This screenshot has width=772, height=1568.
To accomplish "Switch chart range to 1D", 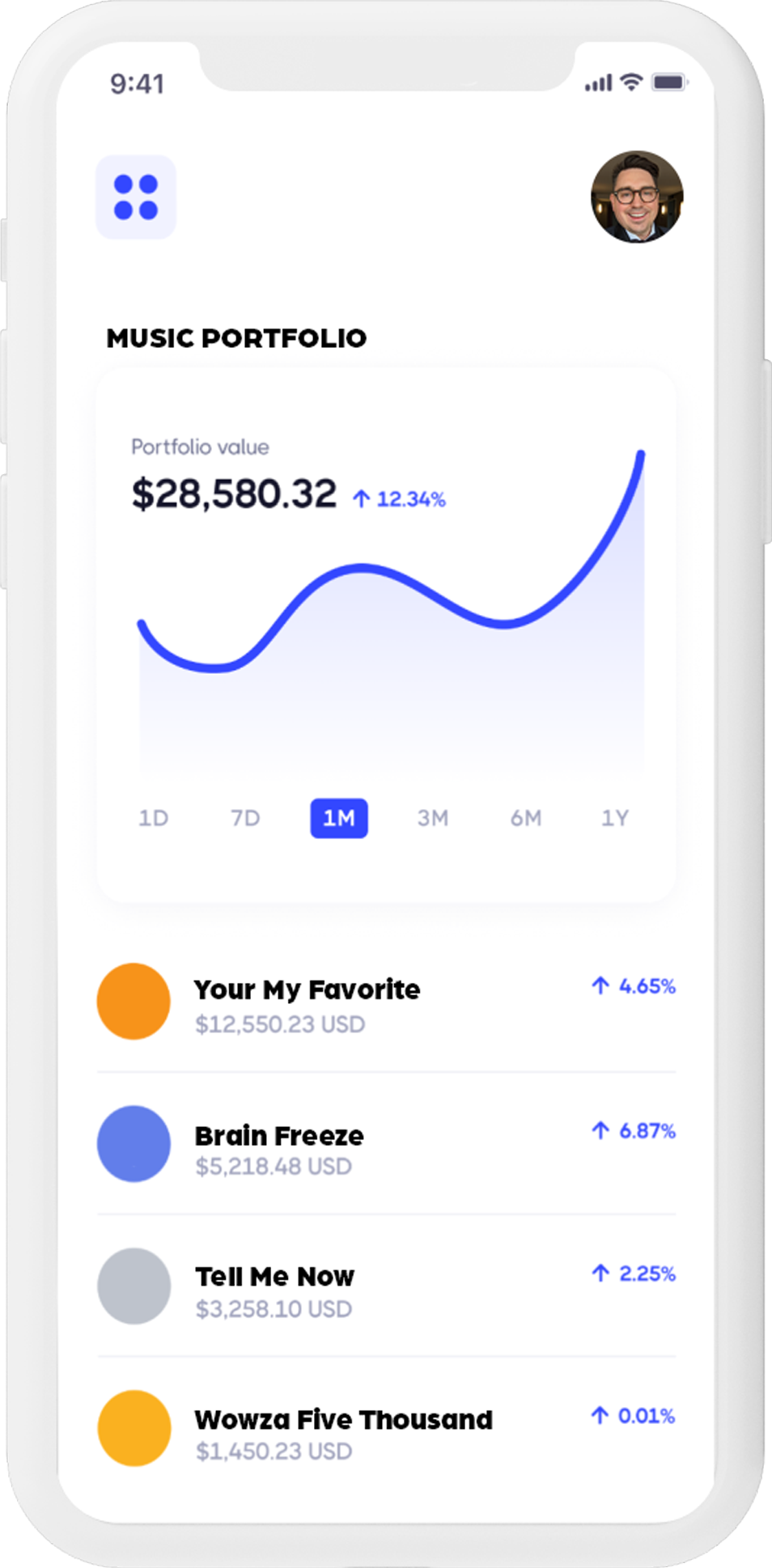I will (153, 818).
